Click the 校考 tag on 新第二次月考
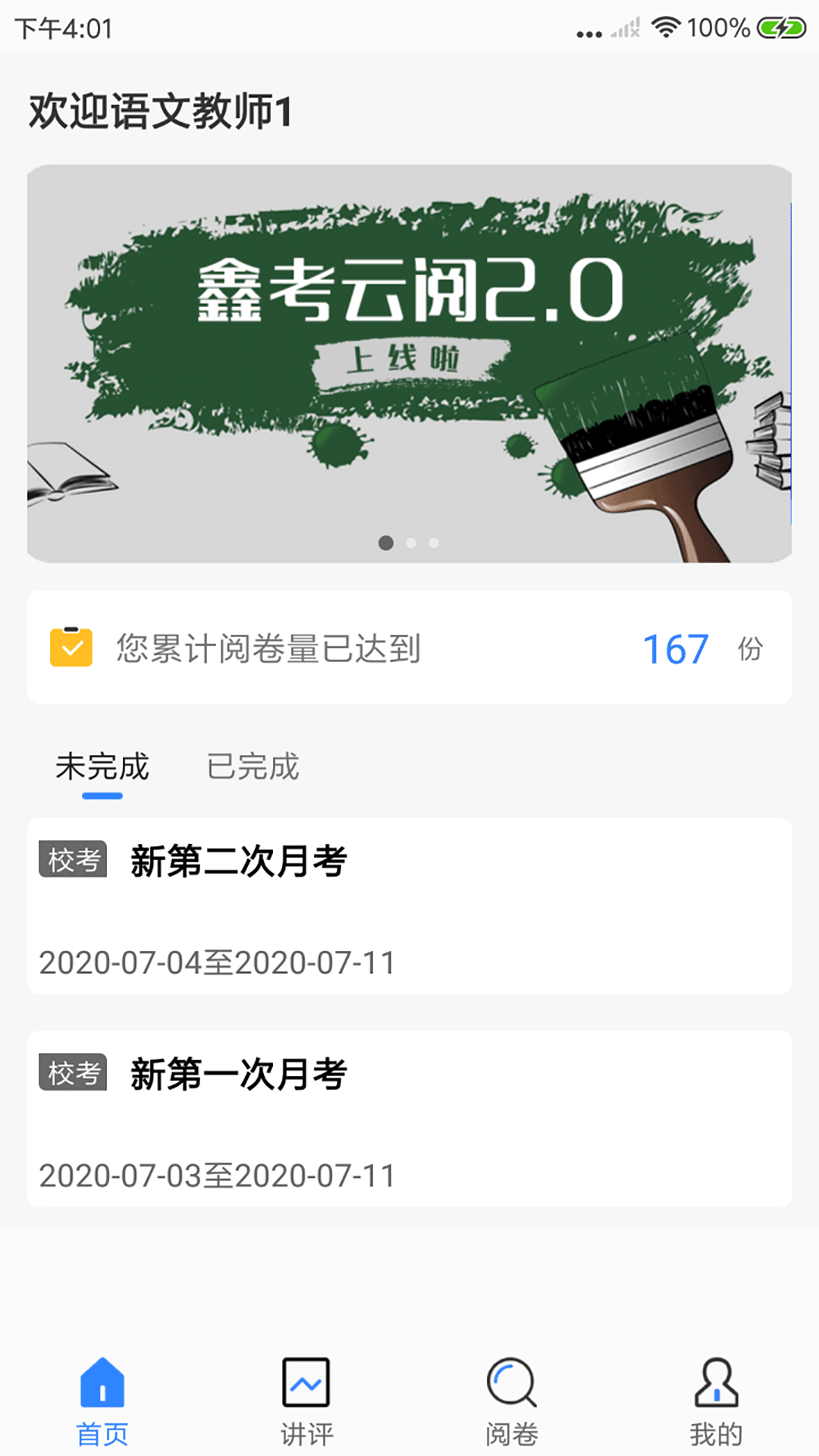This screenshot has height=1456, width=819. point(73,858)
